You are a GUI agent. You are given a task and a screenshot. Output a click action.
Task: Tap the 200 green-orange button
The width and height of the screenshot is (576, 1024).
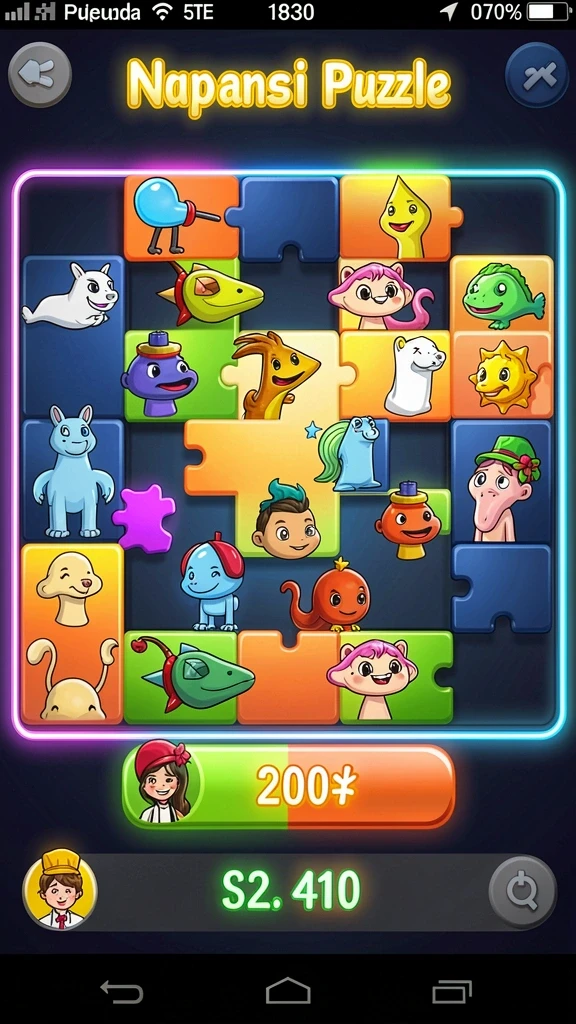288,786
